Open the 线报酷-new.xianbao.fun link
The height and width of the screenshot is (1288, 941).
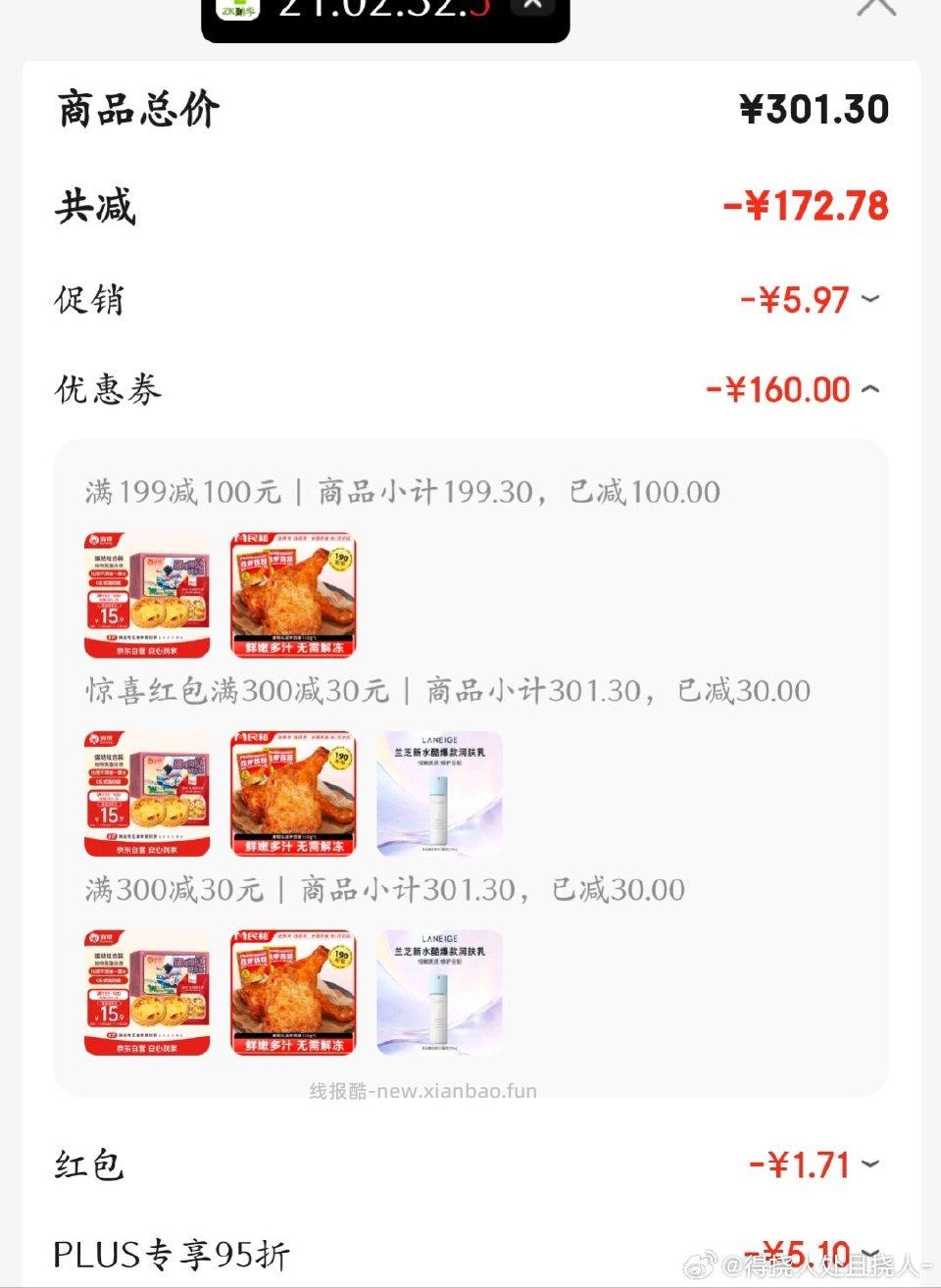click(x=421, y=1091)
